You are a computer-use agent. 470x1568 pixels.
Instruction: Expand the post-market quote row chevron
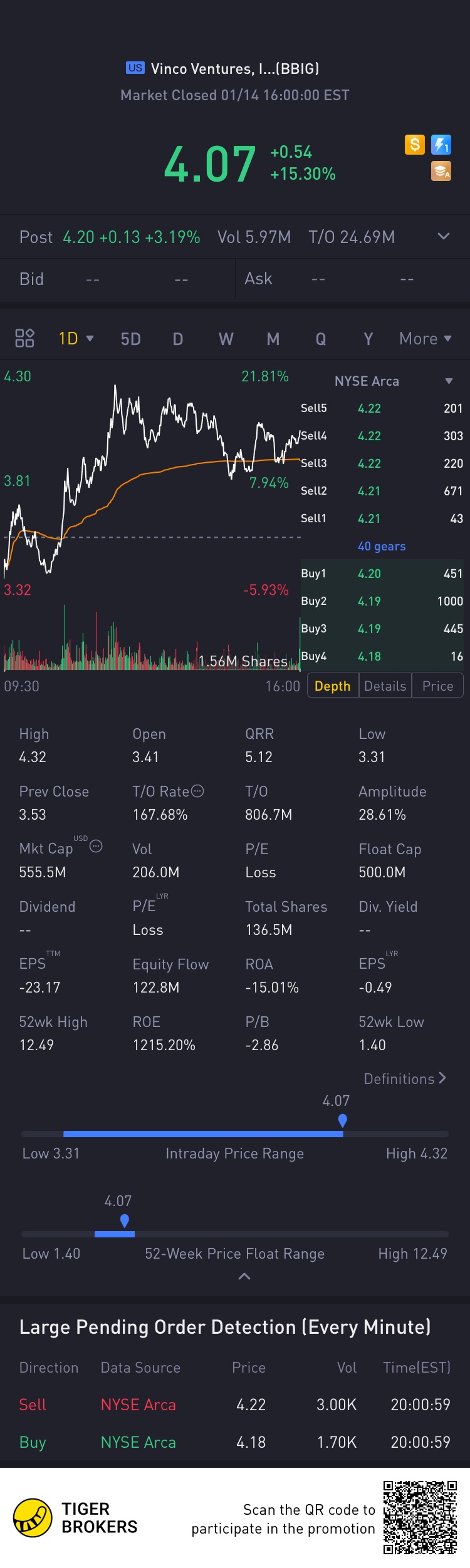(x=443, y=236)
